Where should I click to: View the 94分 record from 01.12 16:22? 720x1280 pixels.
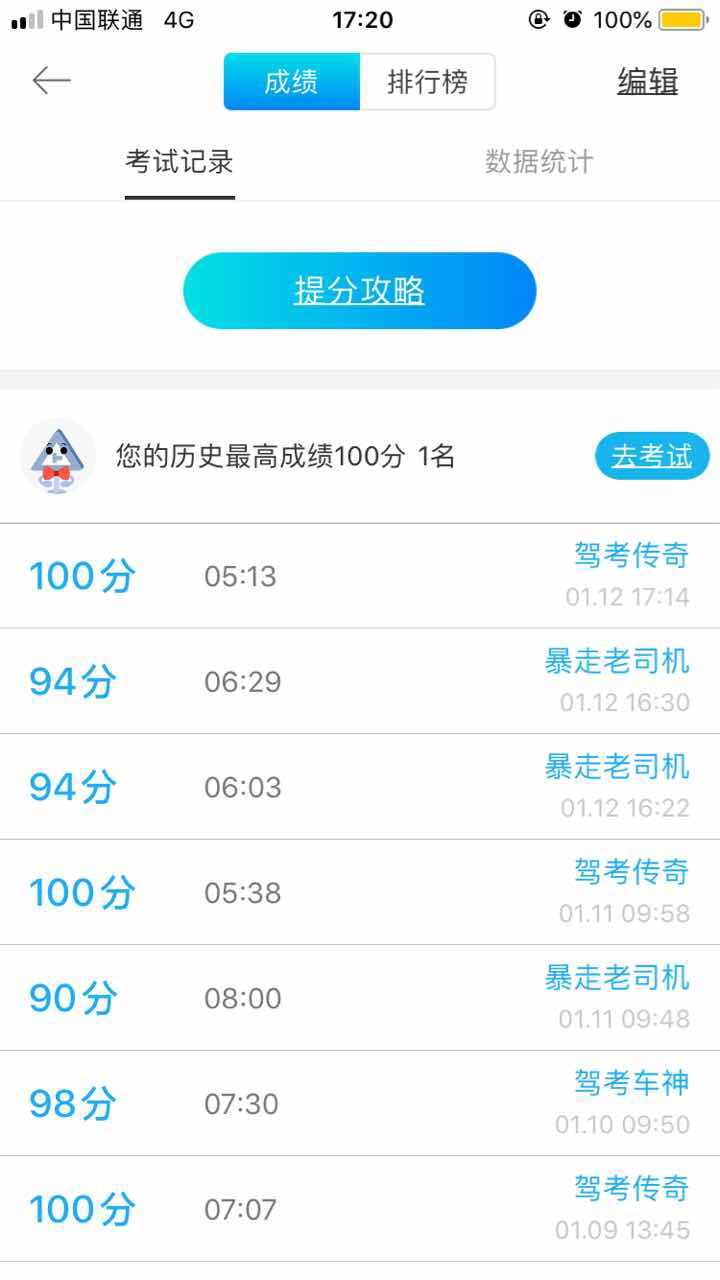coord(360,787)
